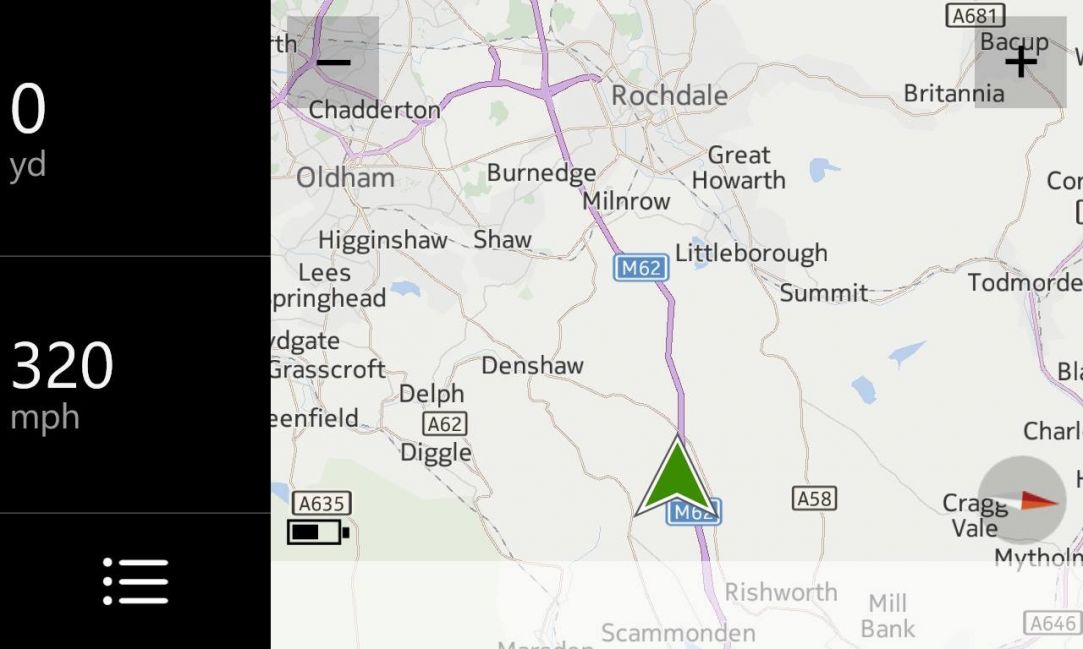Zoom out the map with minus button
This screenshot has width=1083, height=649.
(333, 62)
